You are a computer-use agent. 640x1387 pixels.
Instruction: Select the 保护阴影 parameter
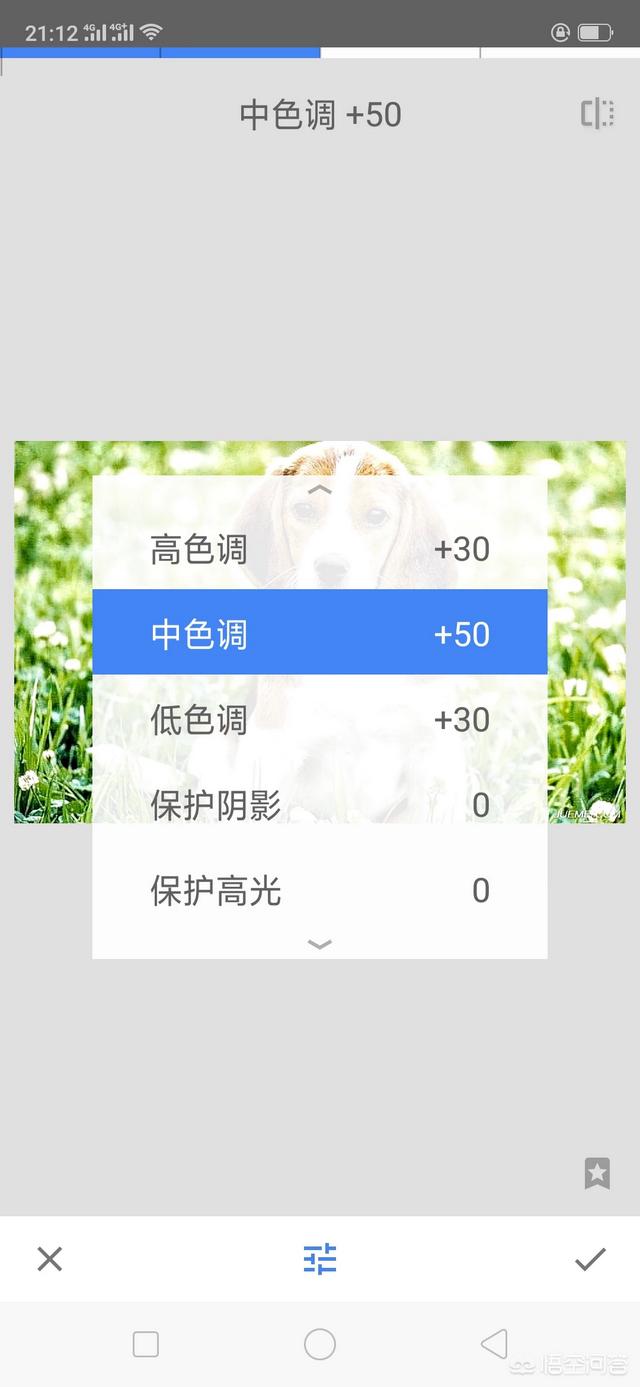coord(320,804)
